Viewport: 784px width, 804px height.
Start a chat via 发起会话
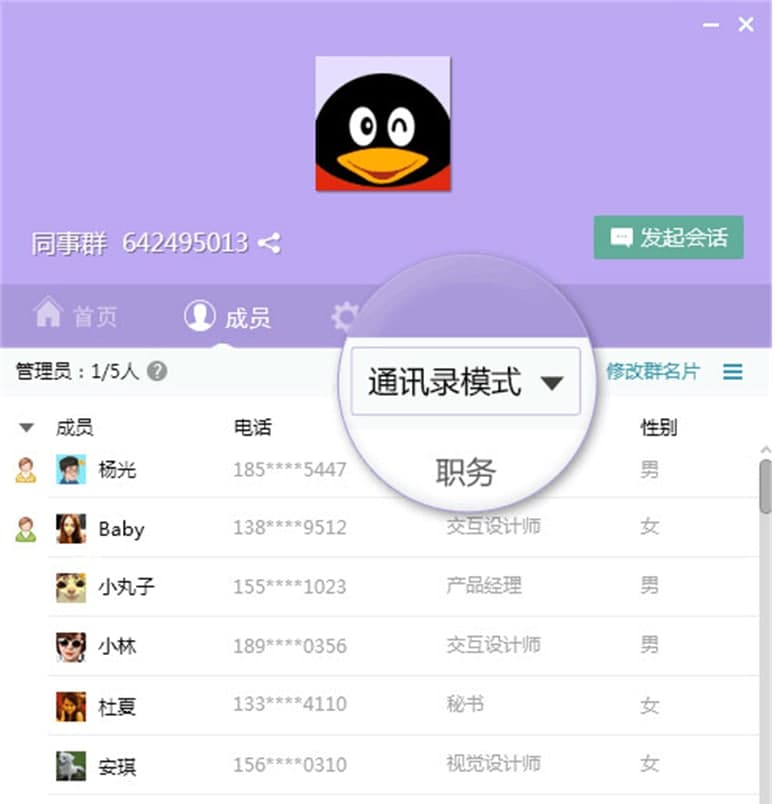tap(668, 238)
